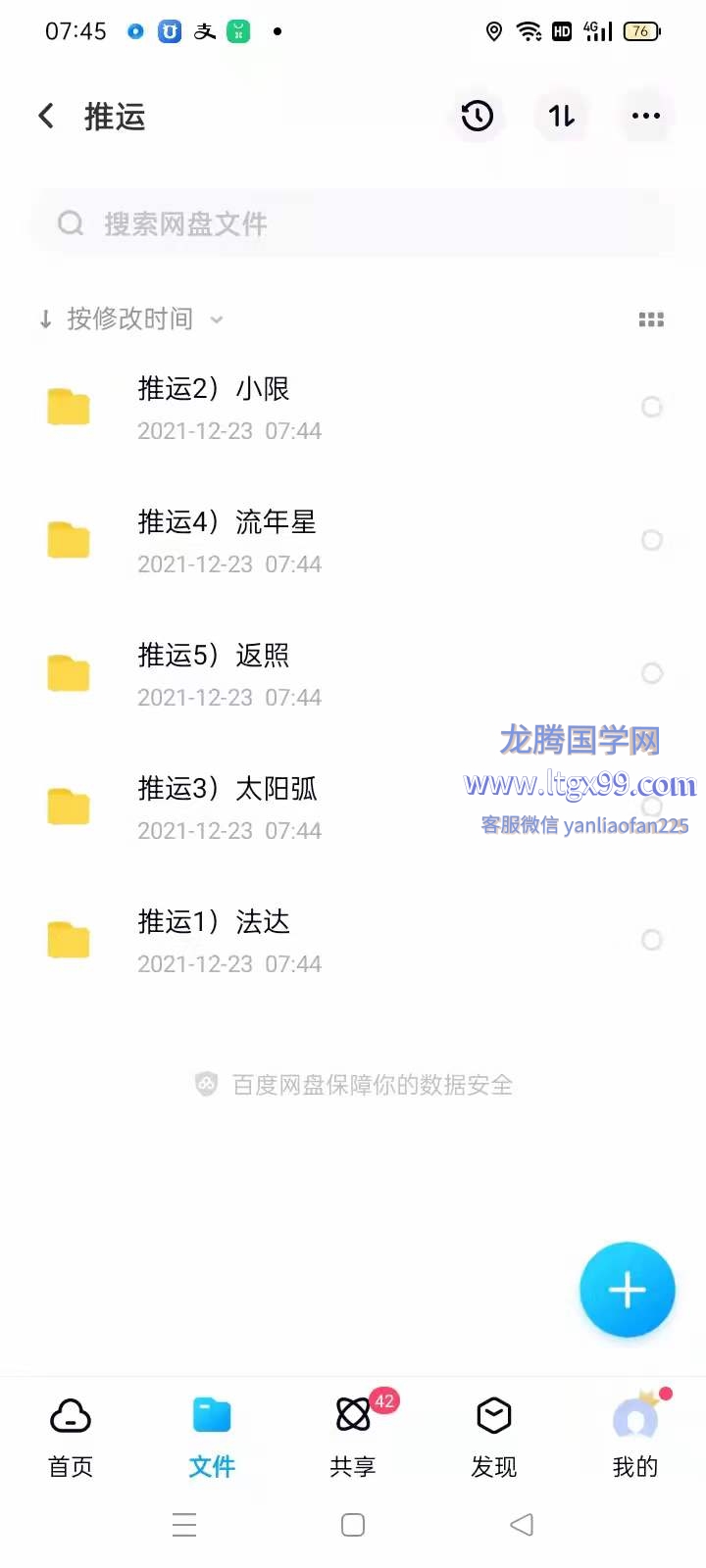The width and height of the screenshot is (706, 1568).
Task: Select the checkbox for 推运2）小限
Action: (652, 407)
